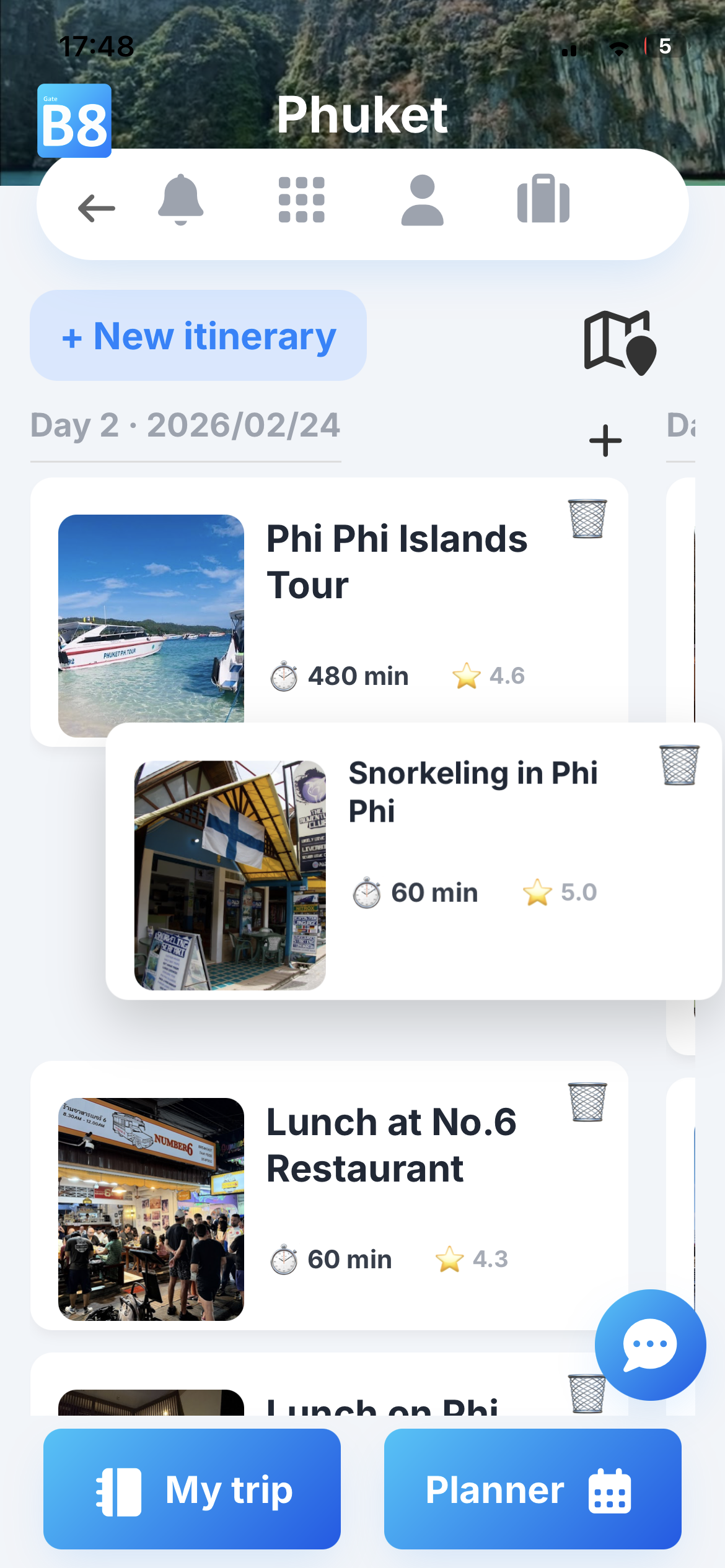Go back using the arrow icon

[97, 207]
